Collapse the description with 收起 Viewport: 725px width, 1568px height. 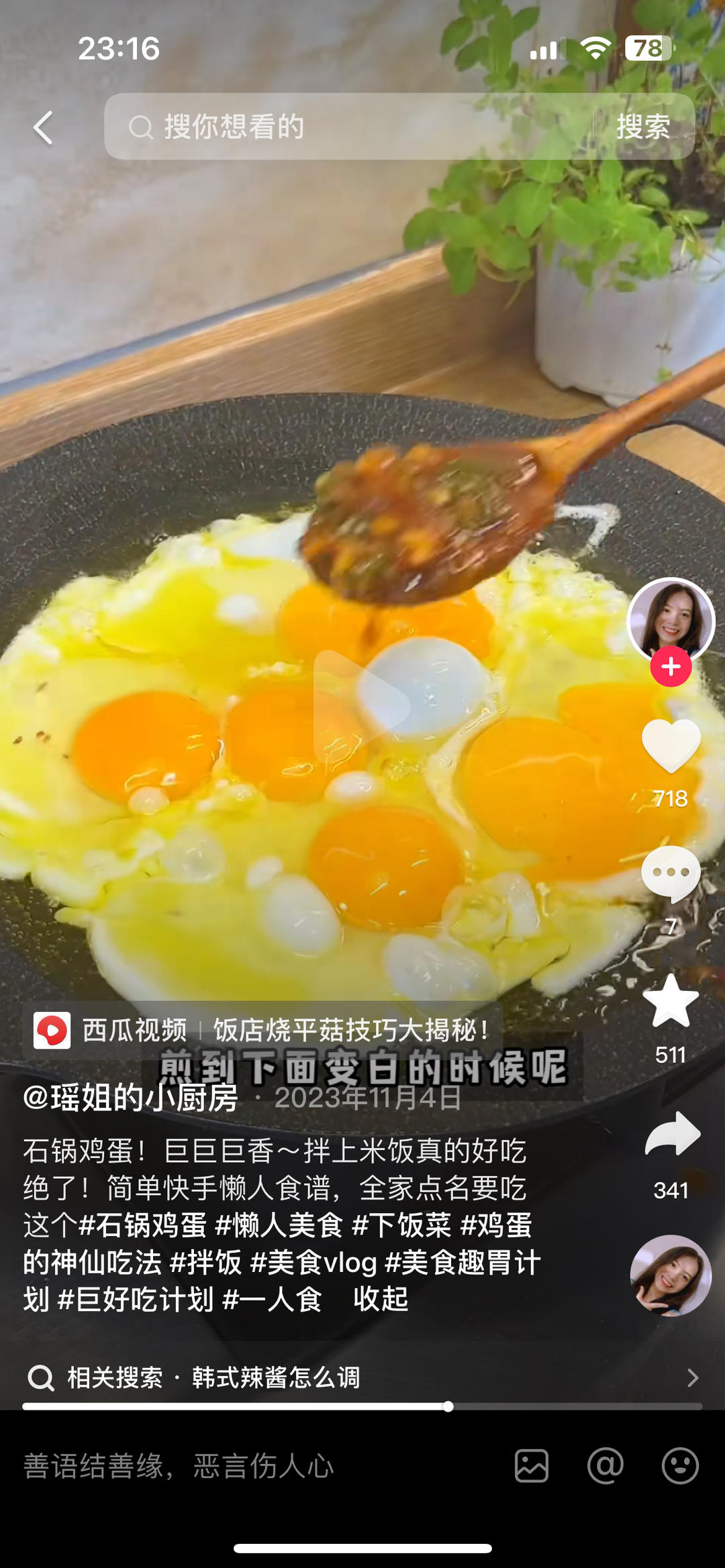381,1299
